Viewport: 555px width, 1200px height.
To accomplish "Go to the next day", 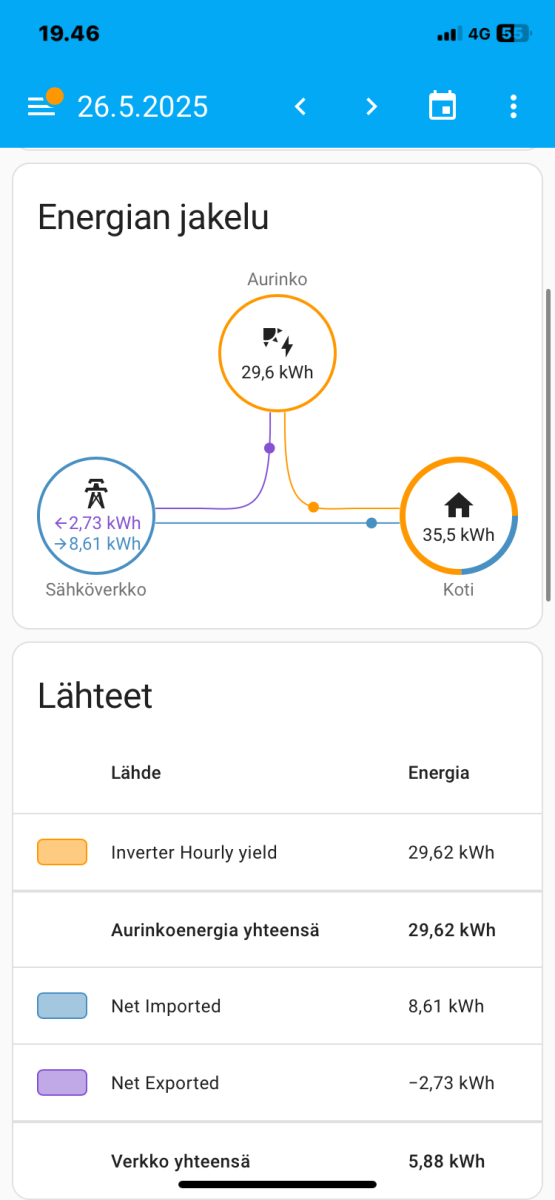I will click(x=371, y=106).
